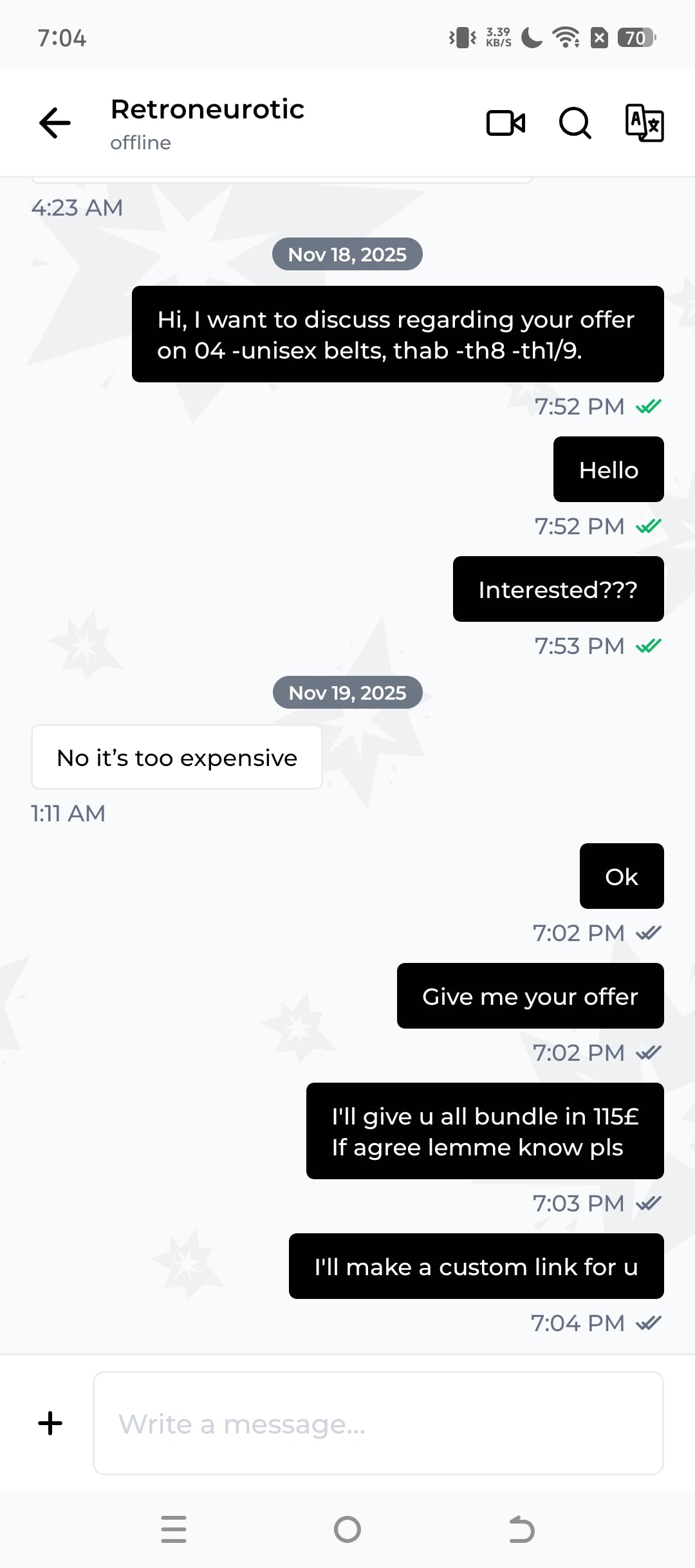The image size is (695, 1568).
Task: Open Retroneurotic's profile from the header name
Action: [x=207, y=109]
